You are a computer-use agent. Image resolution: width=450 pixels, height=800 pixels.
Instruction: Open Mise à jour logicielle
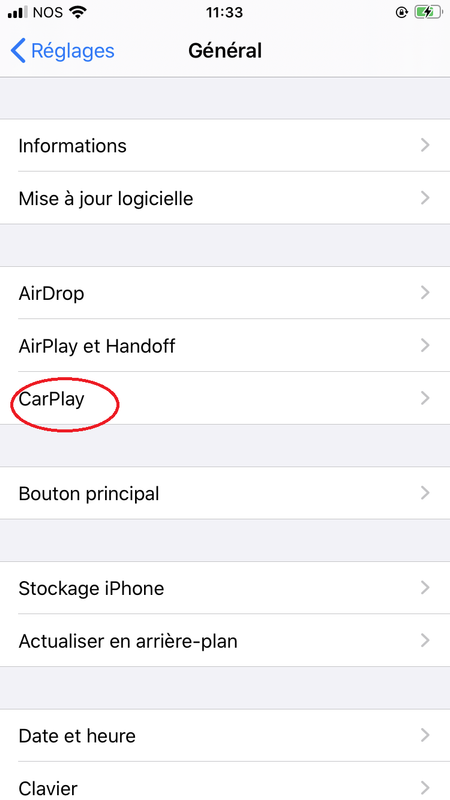pos(225,198)
